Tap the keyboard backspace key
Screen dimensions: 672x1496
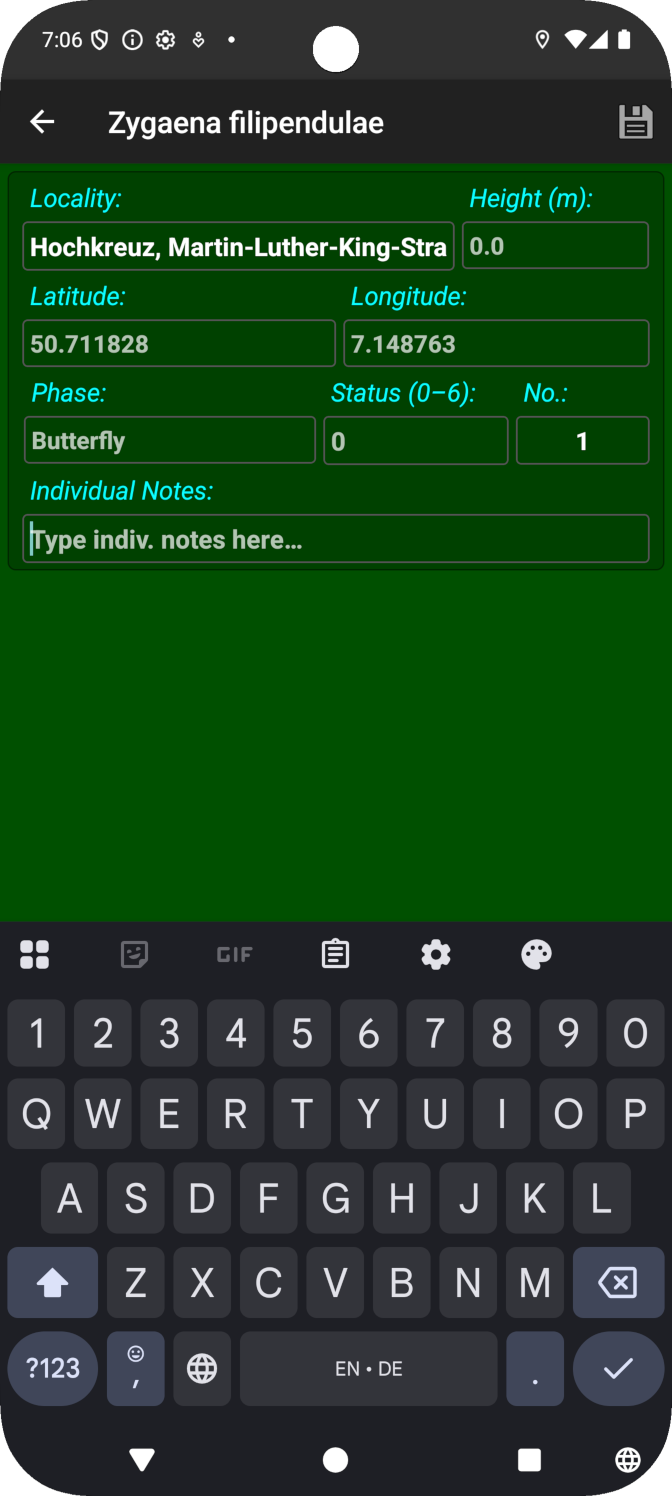618,1282
